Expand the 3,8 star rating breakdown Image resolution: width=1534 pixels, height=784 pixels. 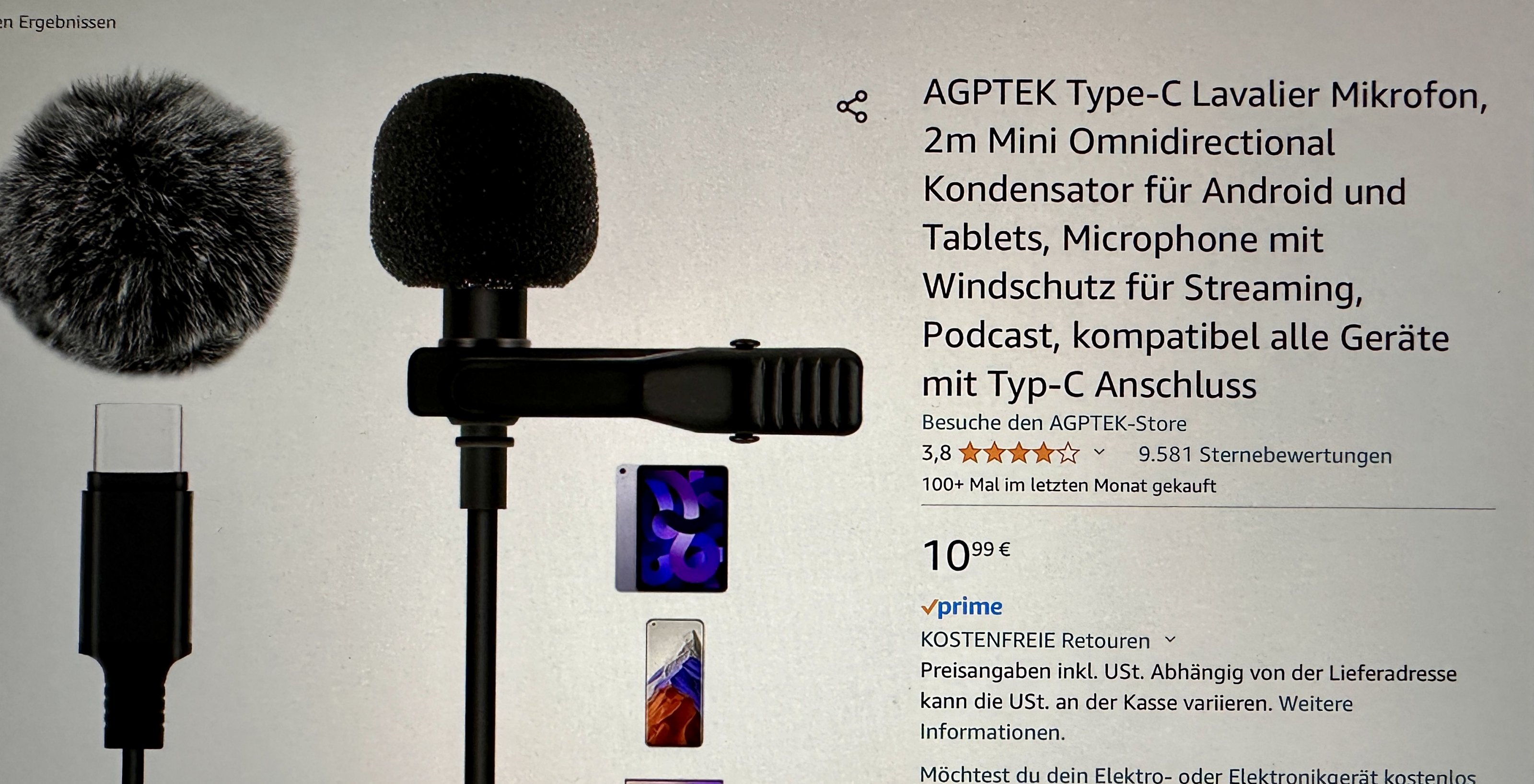point(1099,453)
